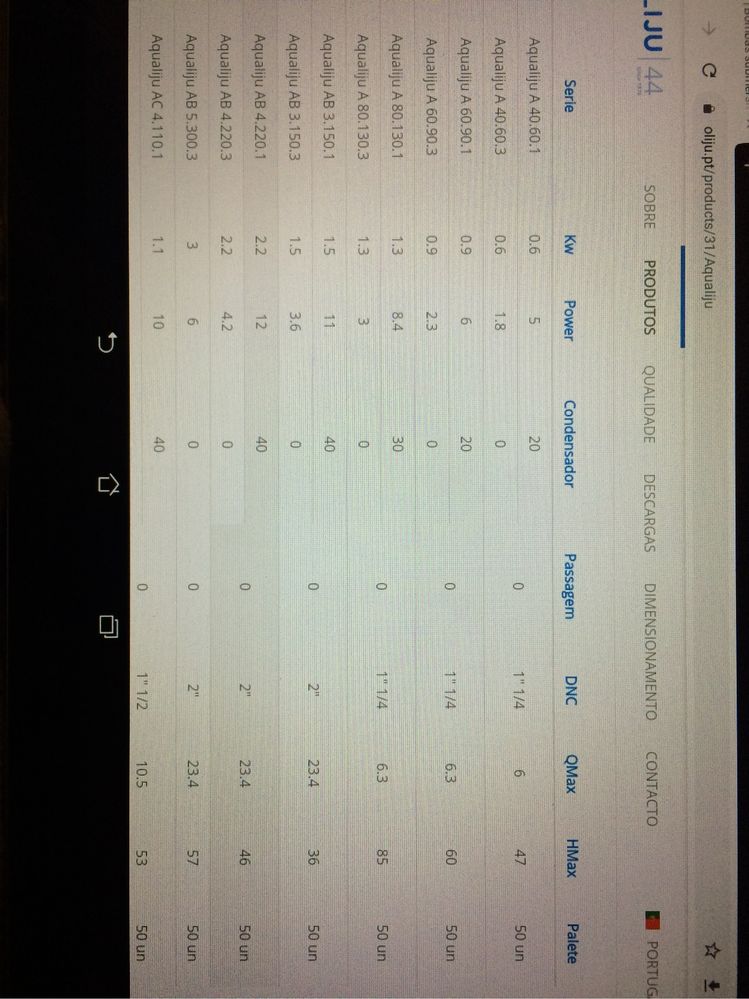Go to the home screen

click(108, 484)
